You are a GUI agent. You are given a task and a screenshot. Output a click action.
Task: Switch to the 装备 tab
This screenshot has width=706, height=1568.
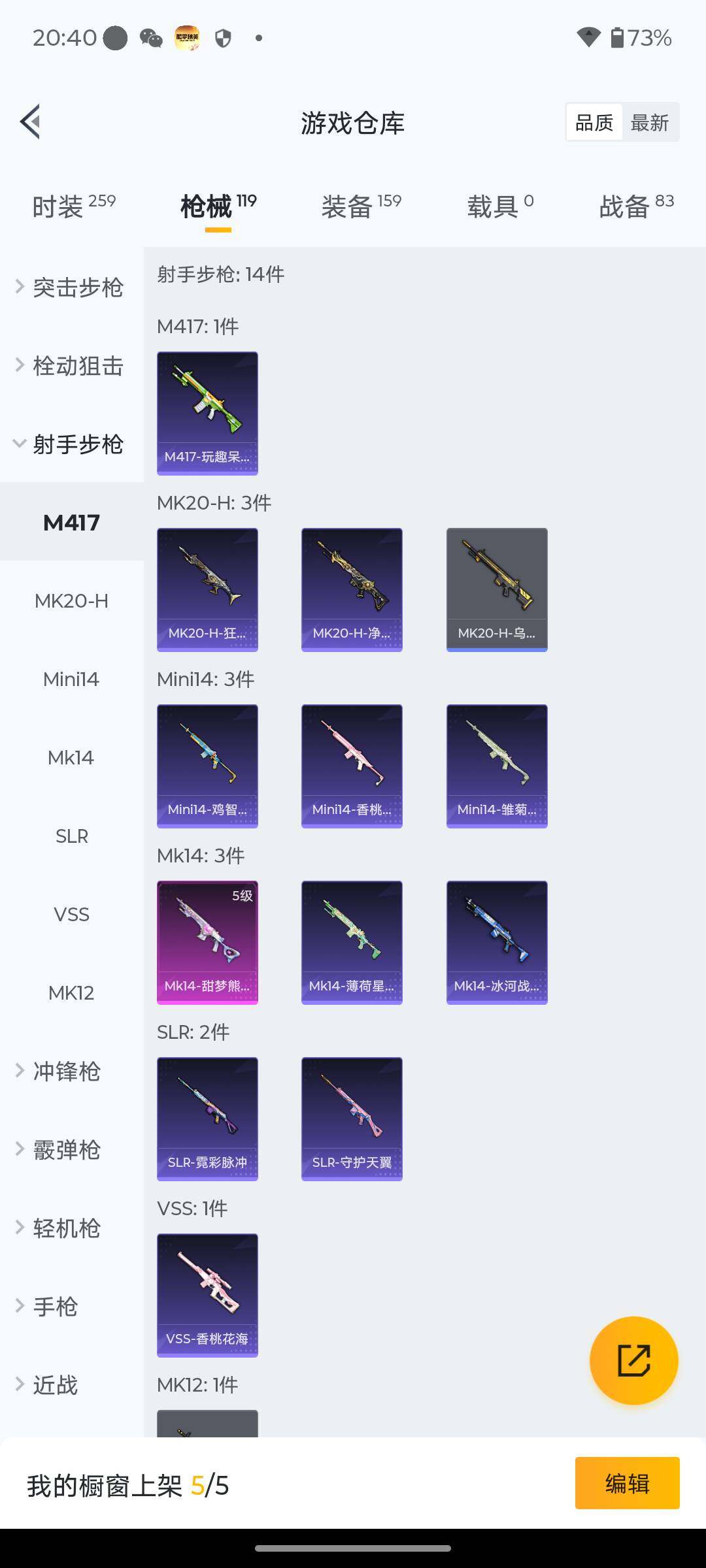(361, 206)
